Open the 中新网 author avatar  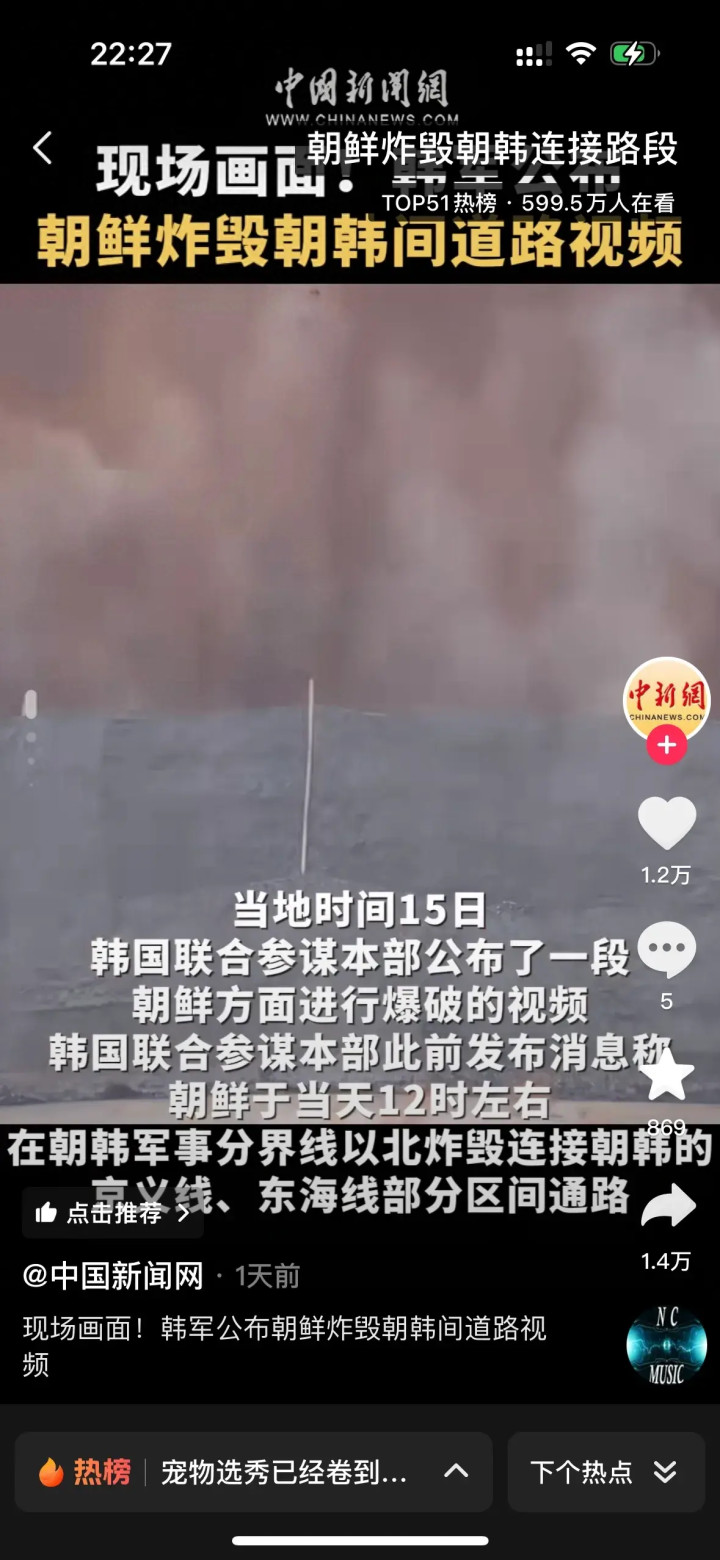click(x=667, y=700)
